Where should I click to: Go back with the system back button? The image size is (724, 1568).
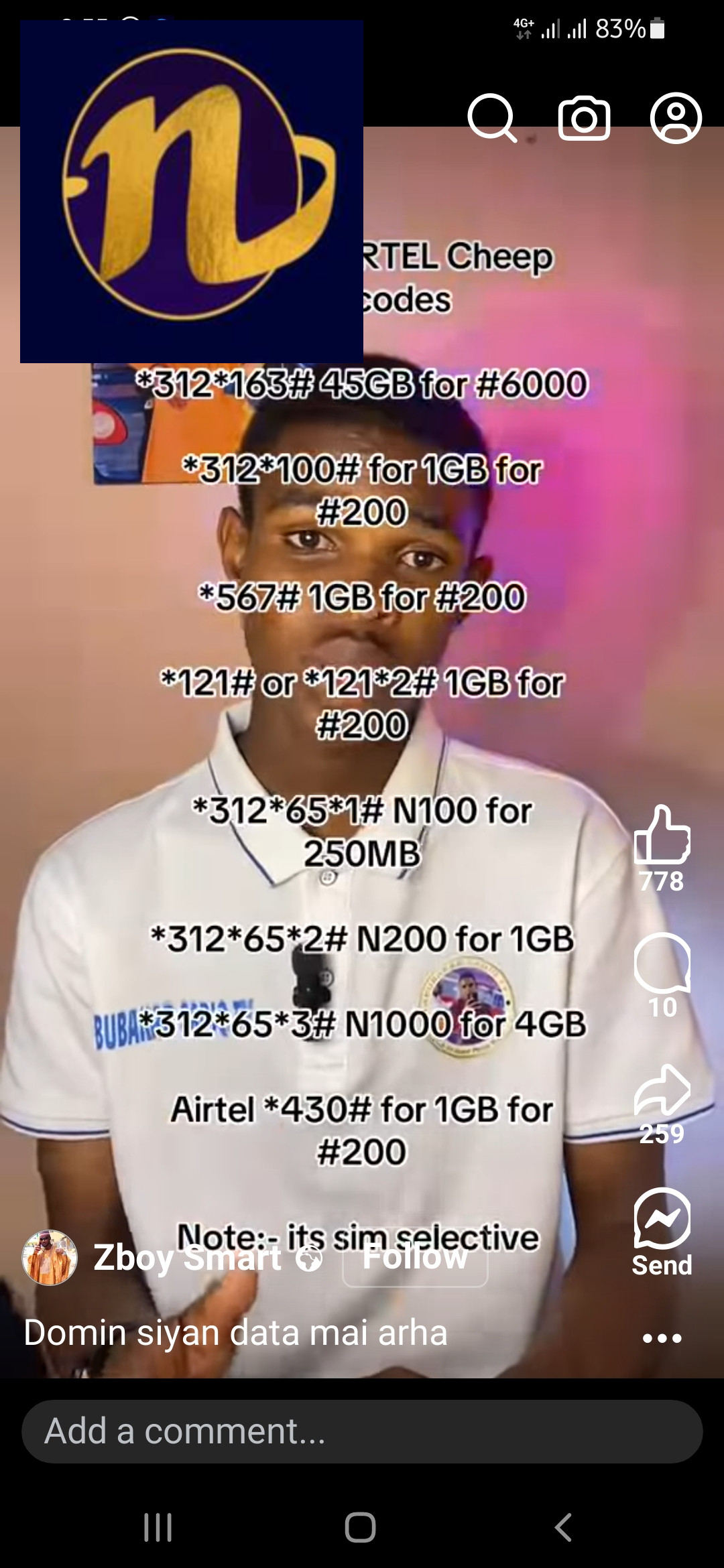(563, 1527)
